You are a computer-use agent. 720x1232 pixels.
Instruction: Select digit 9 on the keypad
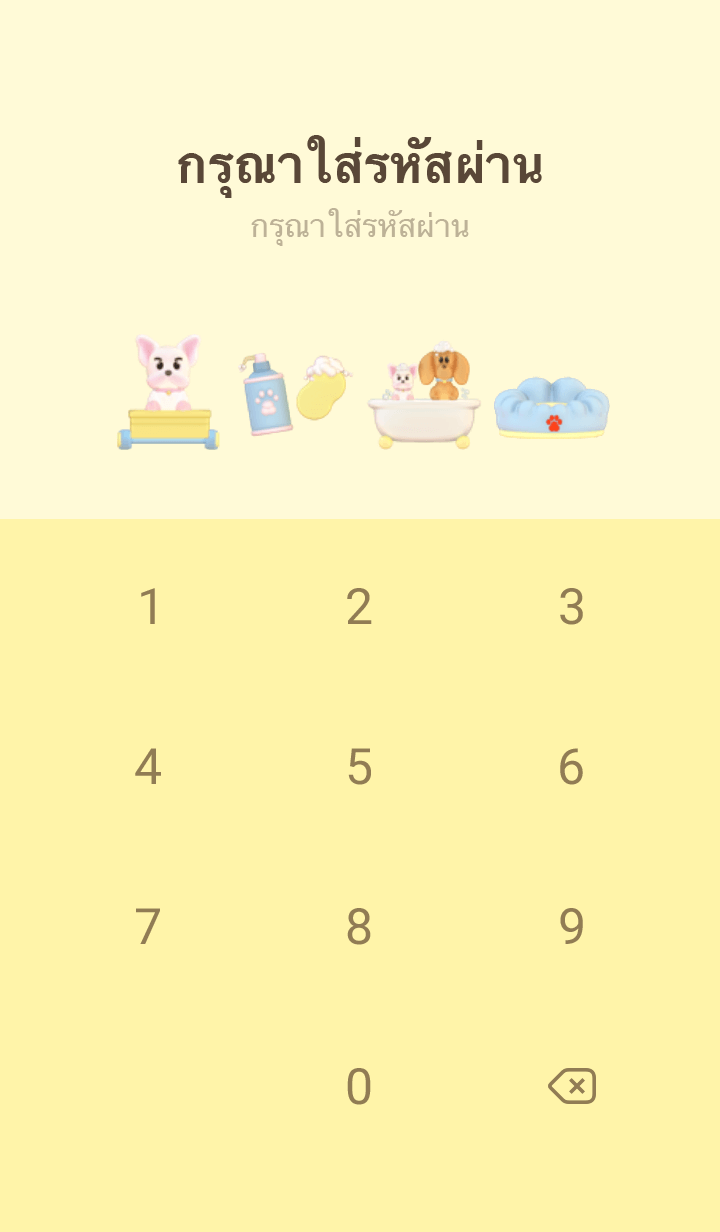[x=571, y=927]
